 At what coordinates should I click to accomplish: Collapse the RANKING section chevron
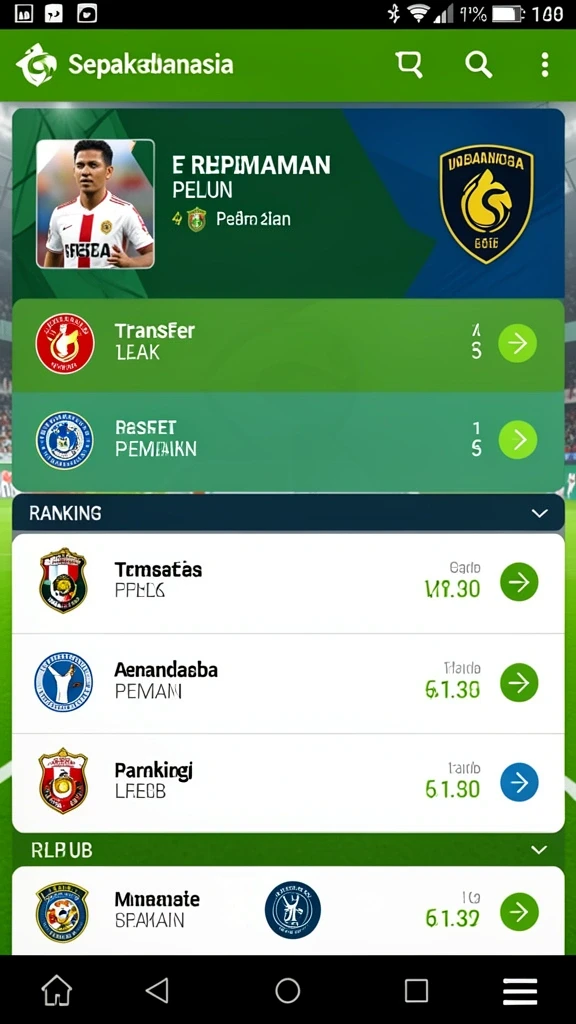(x=539, y=513)
